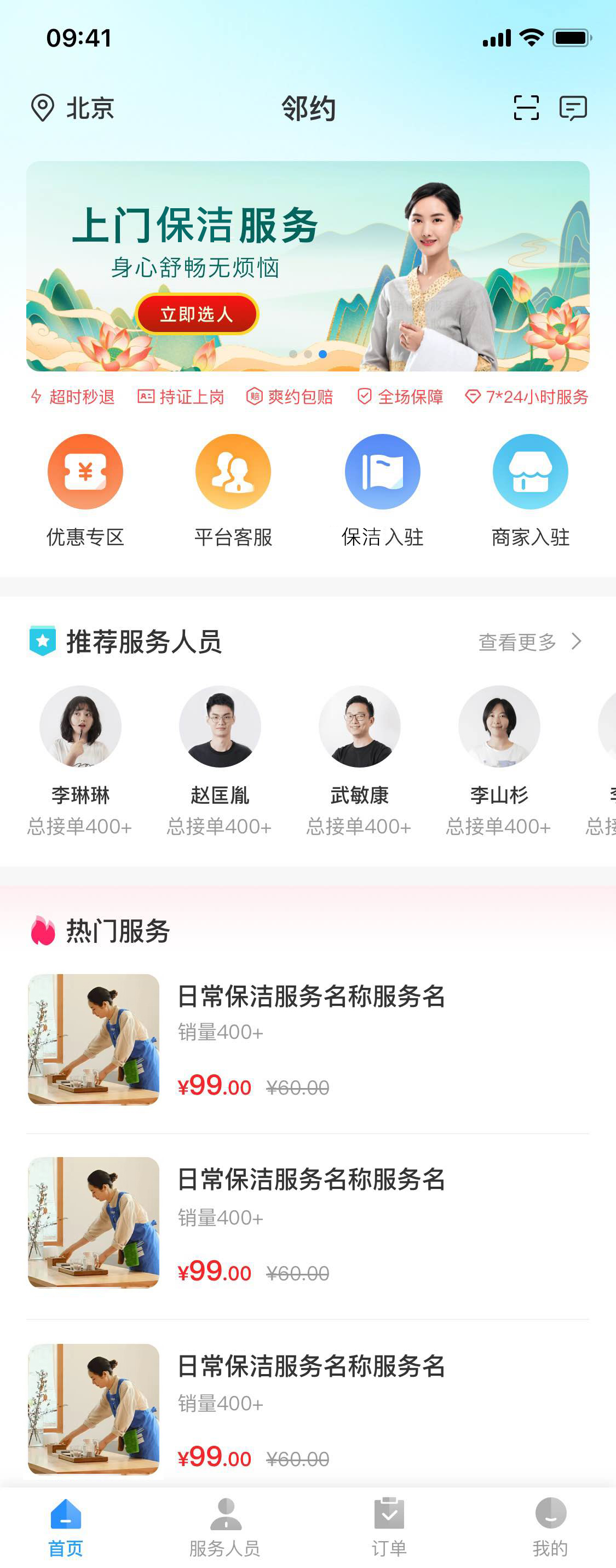
Task: Switch to the 我的 tab
Action: (550, 1527)
